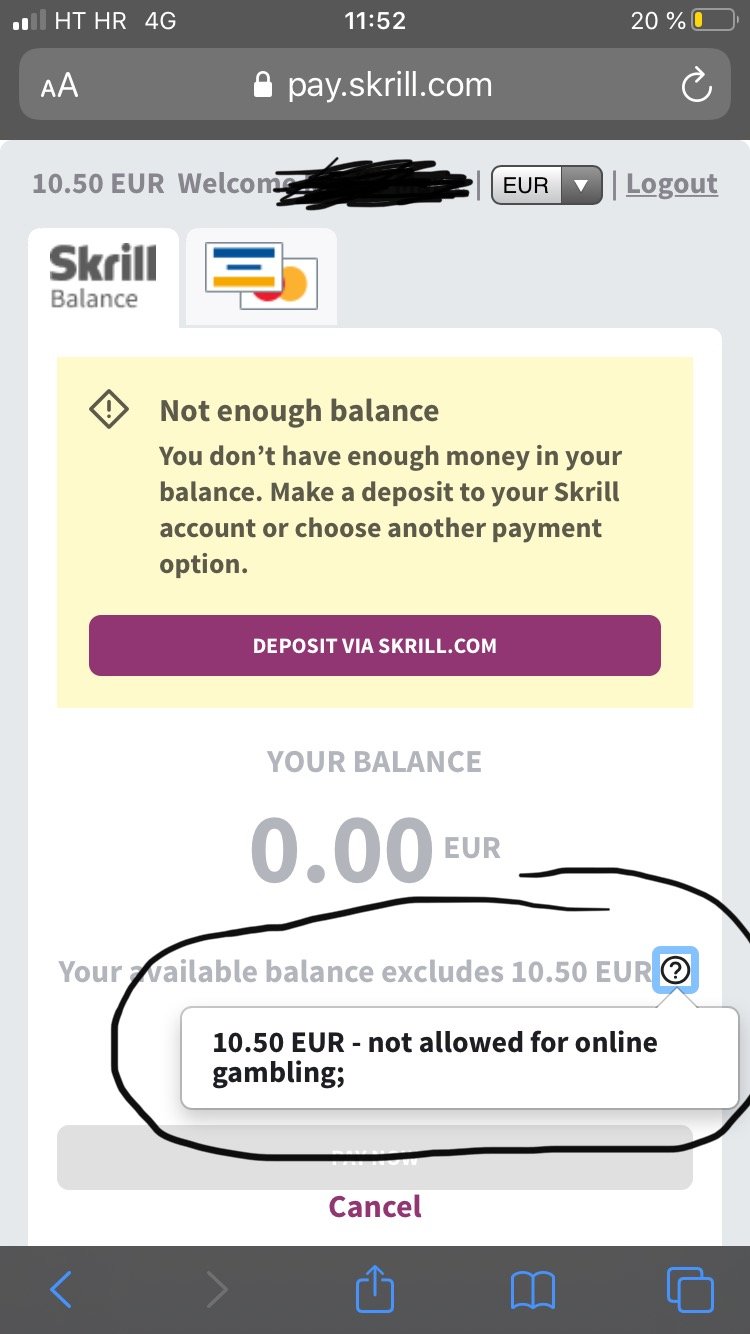Image resolution: width=750 pixels, height=1334 pixels.
Task: Switch to the card payment tab
Action: pos(261,277)
